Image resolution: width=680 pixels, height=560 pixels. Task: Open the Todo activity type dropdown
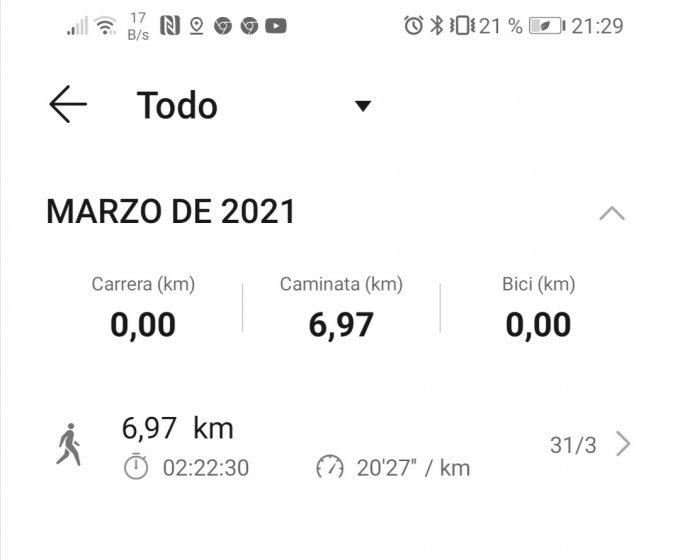coord(363,106)
